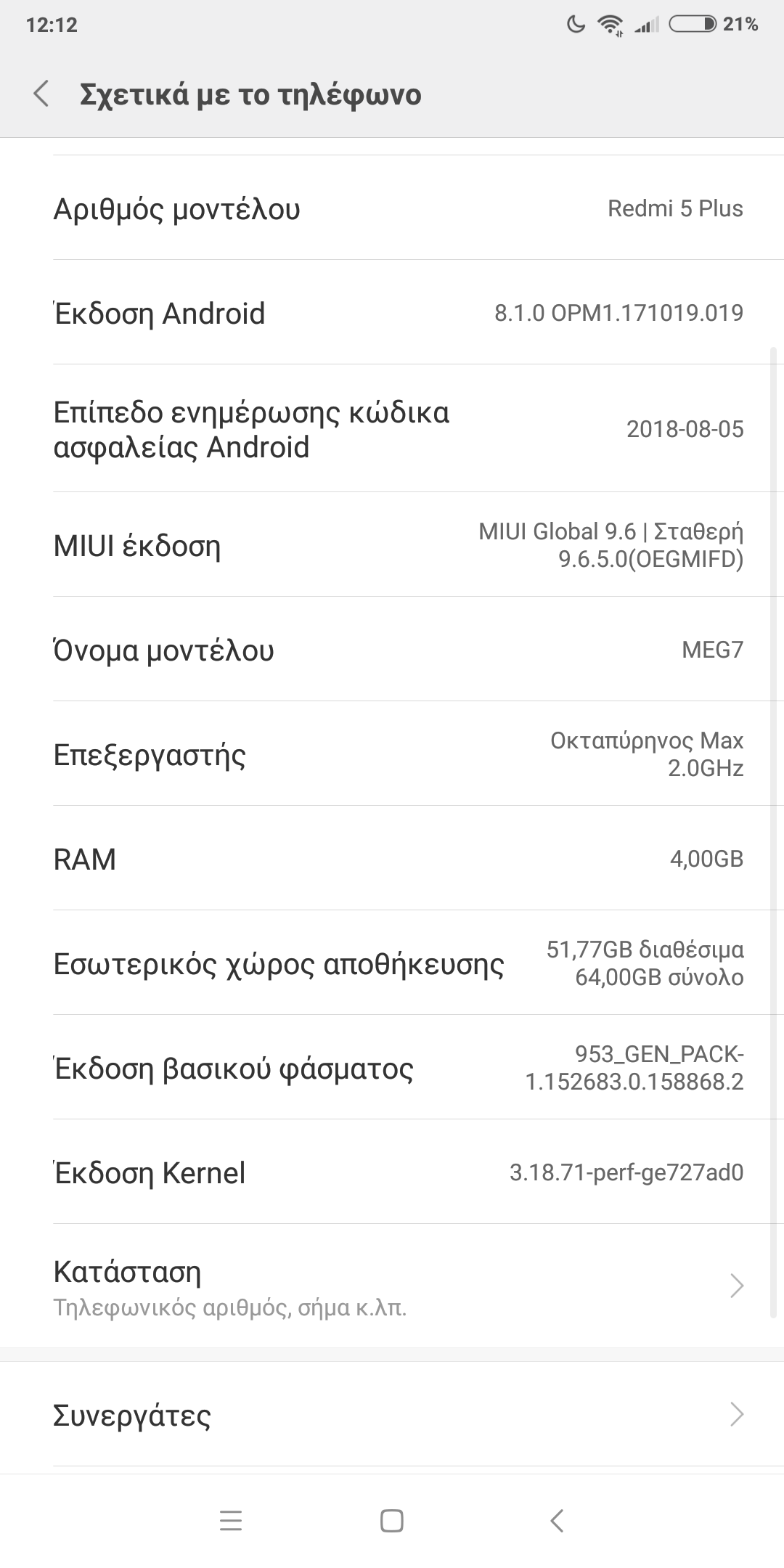
Task: Tap the Επεξεργαστής row
Action: pos(392,754)
